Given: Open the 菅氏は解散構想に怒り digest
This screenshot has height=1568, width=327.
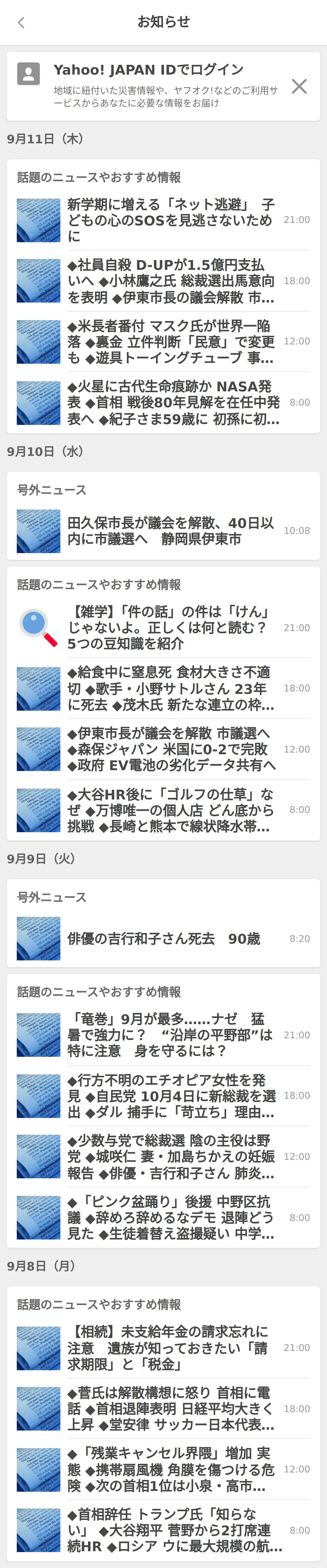Looking at the screenshot, I should [170, 1408].
